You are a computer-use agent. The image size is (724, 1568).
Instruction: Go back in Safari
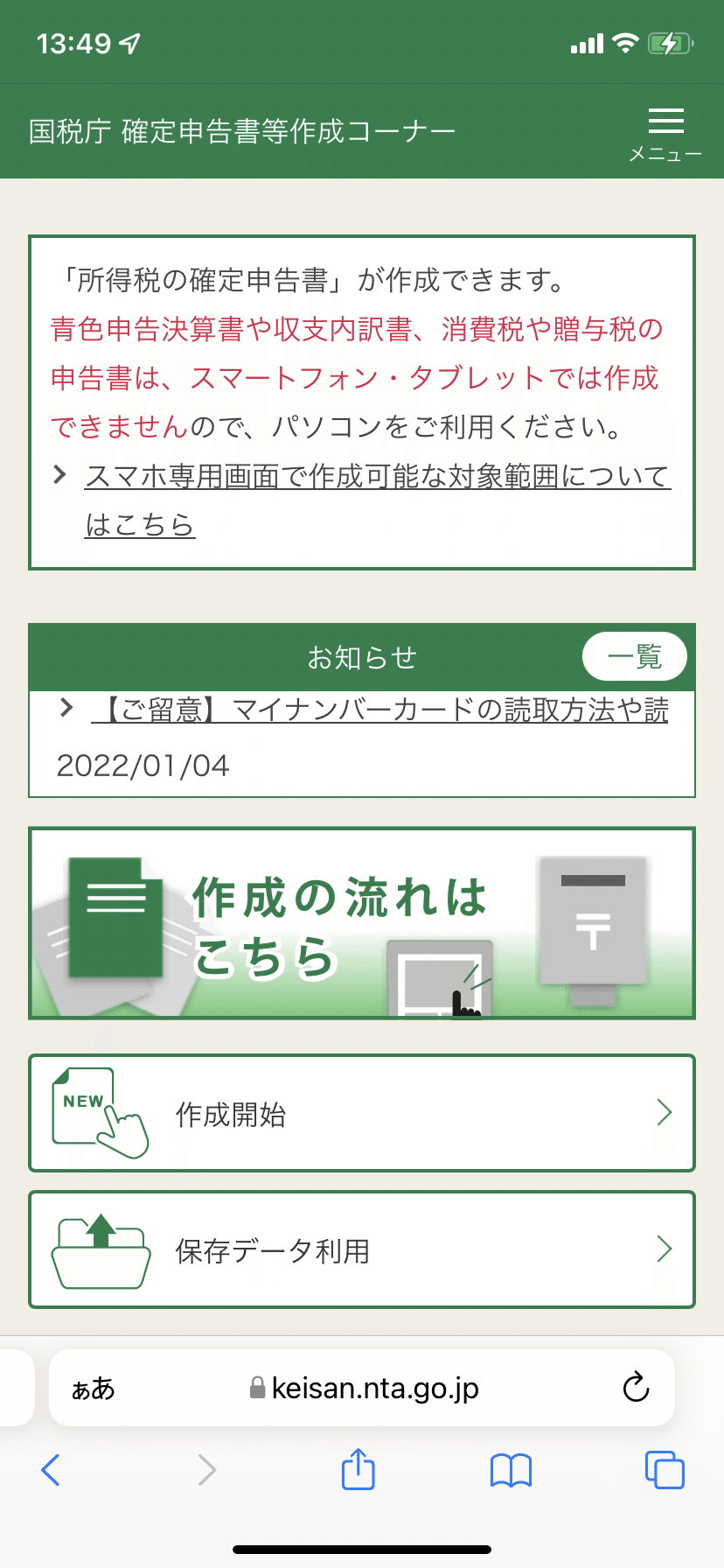click(x=51, y=1470)
